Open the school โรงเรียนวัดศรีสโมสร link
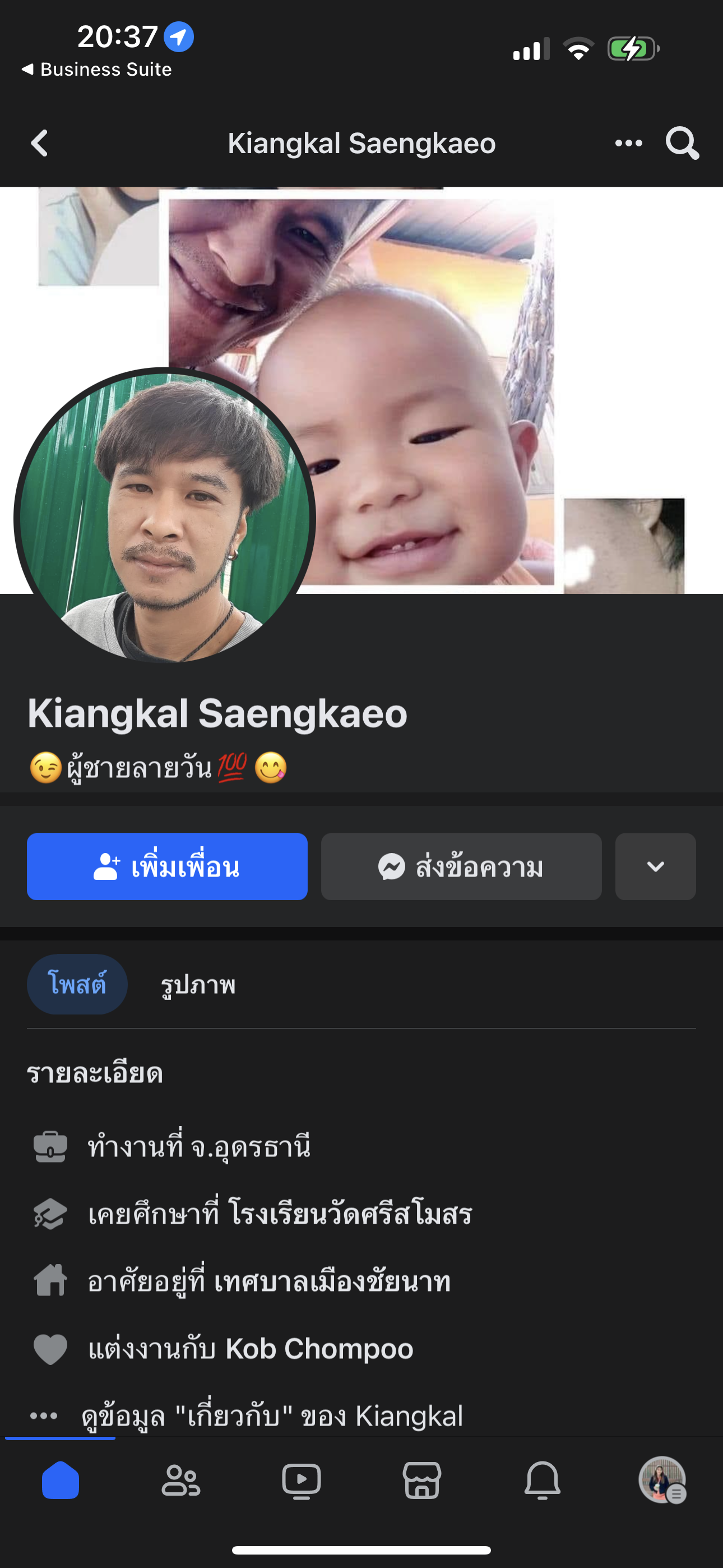Image resolution: width=723 pixels, height=1568 pixels. click(350, 1214)
